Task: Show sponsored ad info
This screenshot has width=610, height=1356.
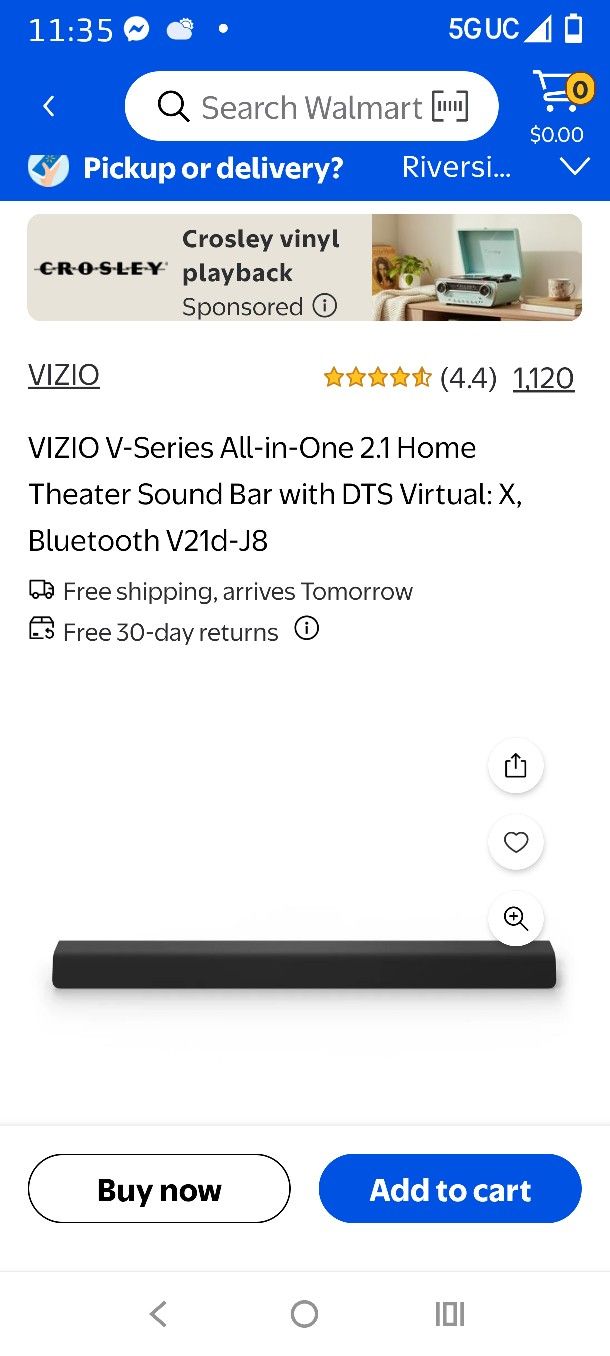Action: coord(325,306)
